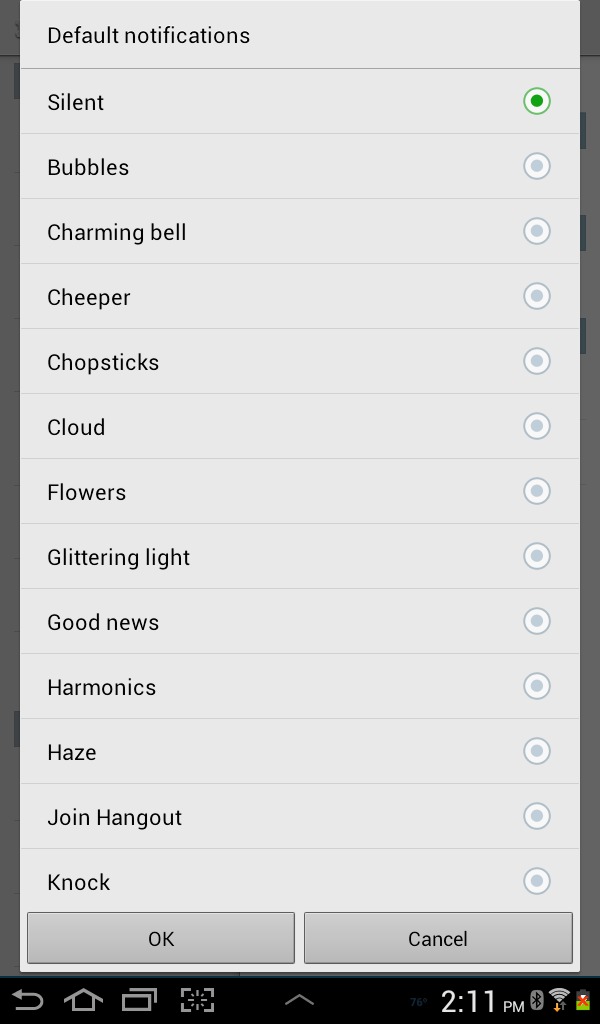Pick the Cheeper notification tone
This screenshot has width=600, height=1024.
click(x=300, y=296)
